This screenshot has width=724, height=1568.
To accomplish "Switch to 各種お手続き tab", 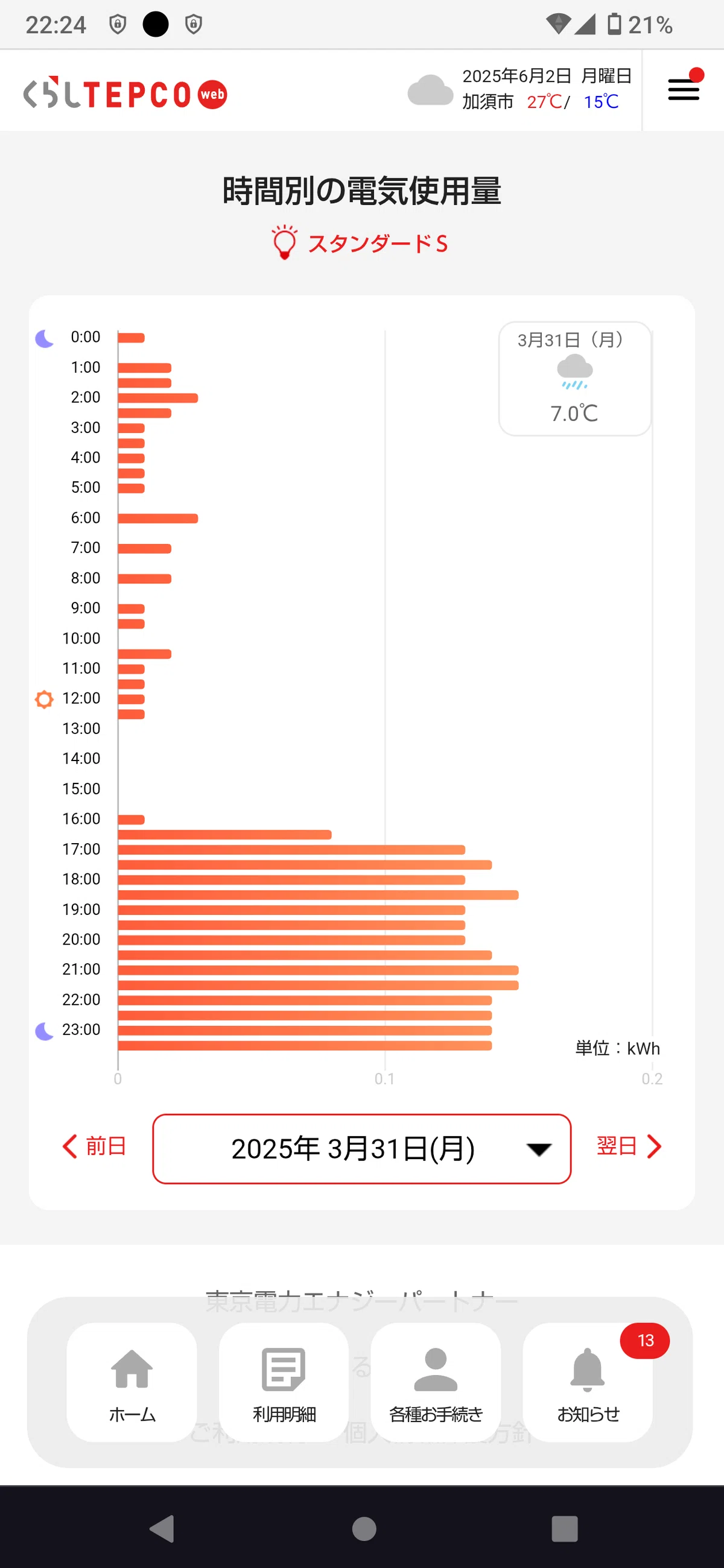I will tap(436, 1382).
